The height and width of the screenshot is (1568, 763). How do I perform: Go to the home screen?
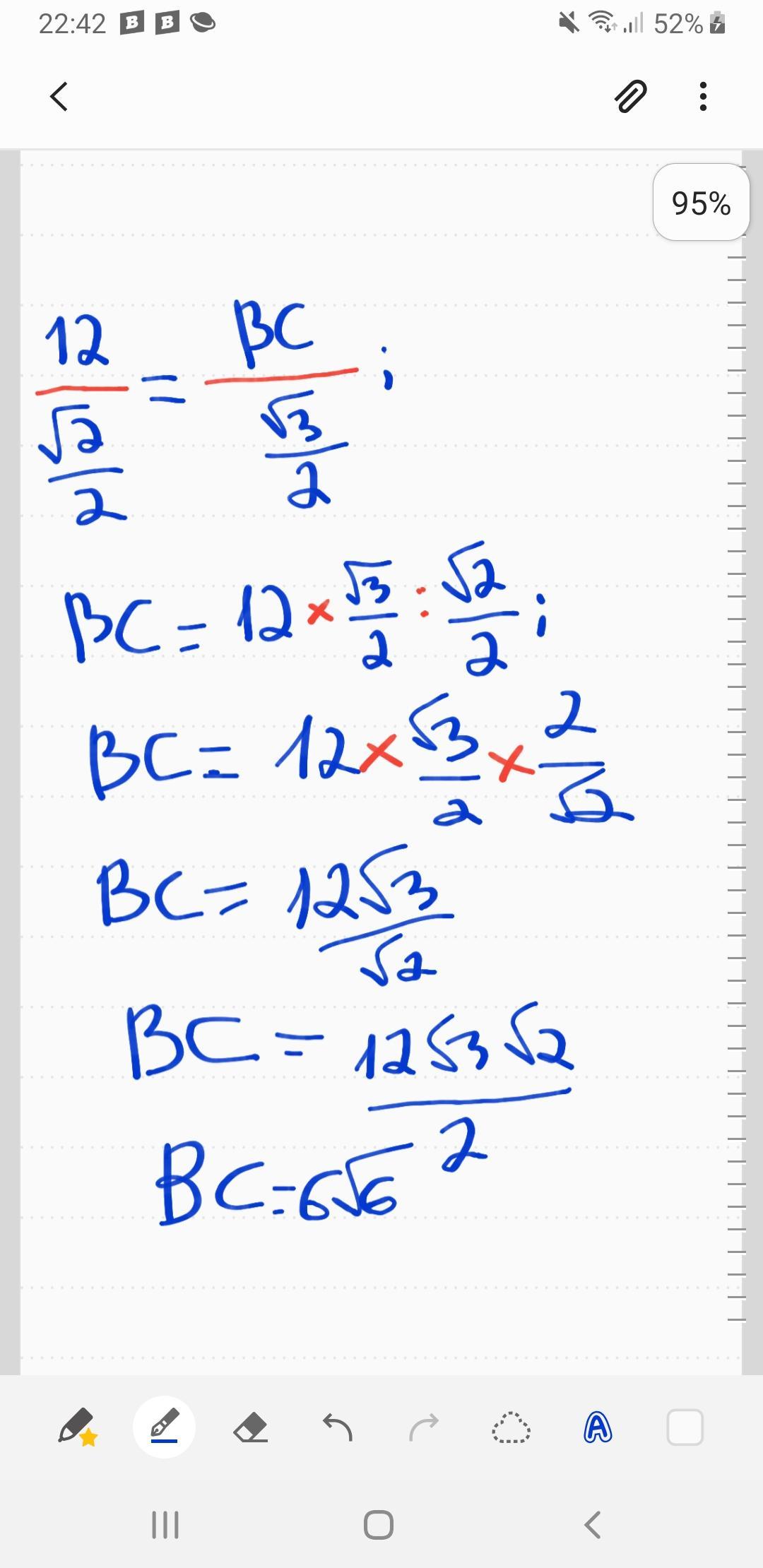point(379,1524)
